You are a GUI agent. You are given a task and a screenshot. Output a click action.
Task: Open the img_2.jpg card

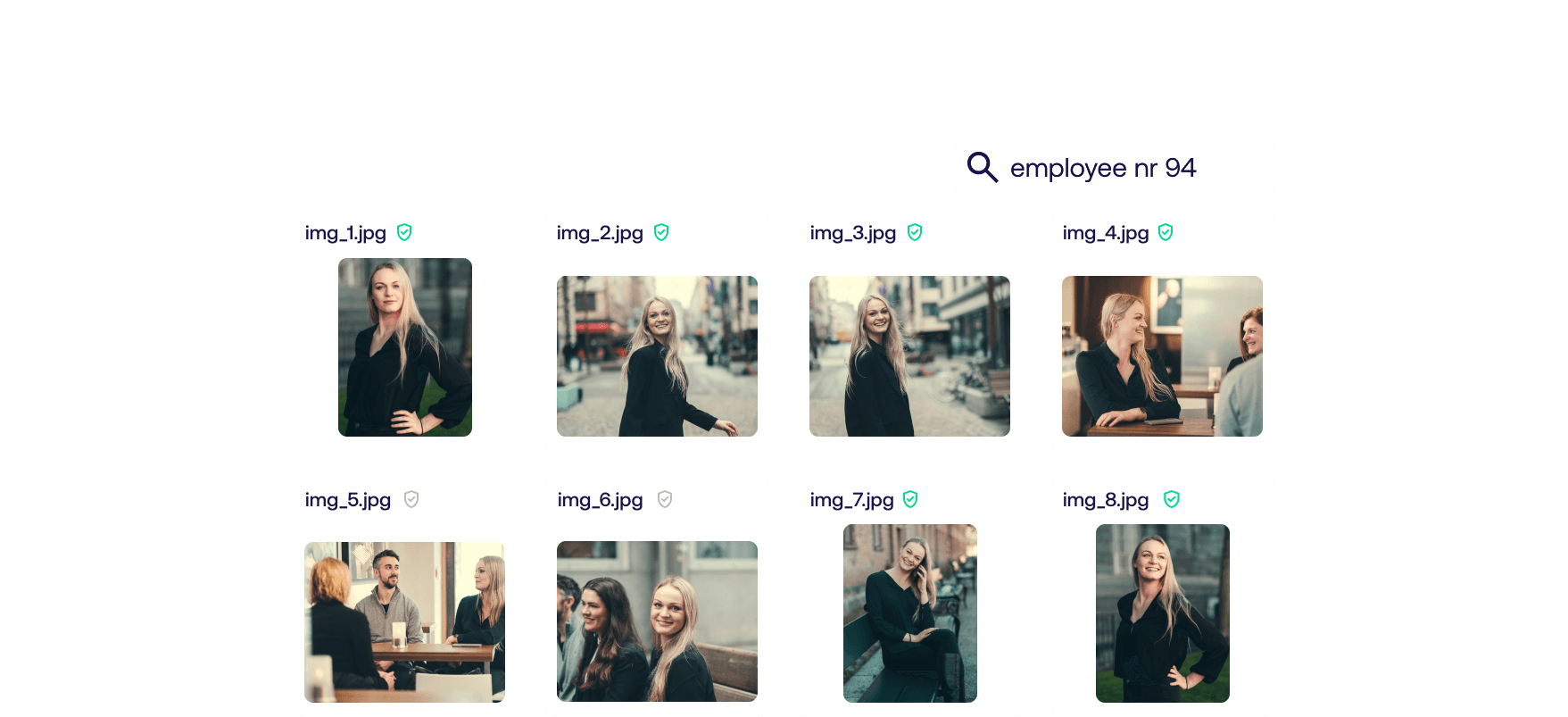pos(657,330)
